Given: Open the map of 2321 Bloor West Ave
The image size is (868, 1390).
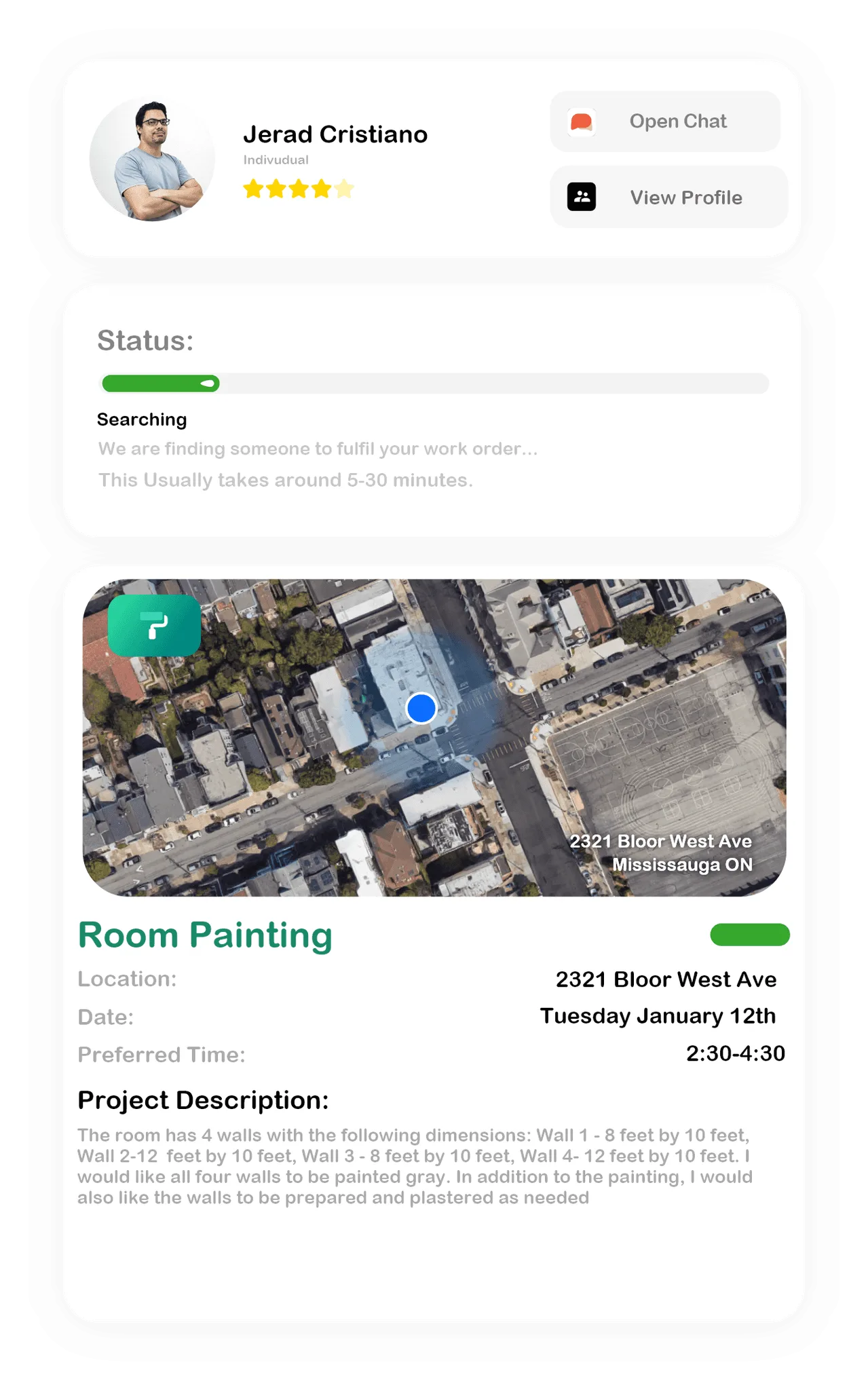Looking at the screenshot, I should pyautogui.click(x=434, y=738).
